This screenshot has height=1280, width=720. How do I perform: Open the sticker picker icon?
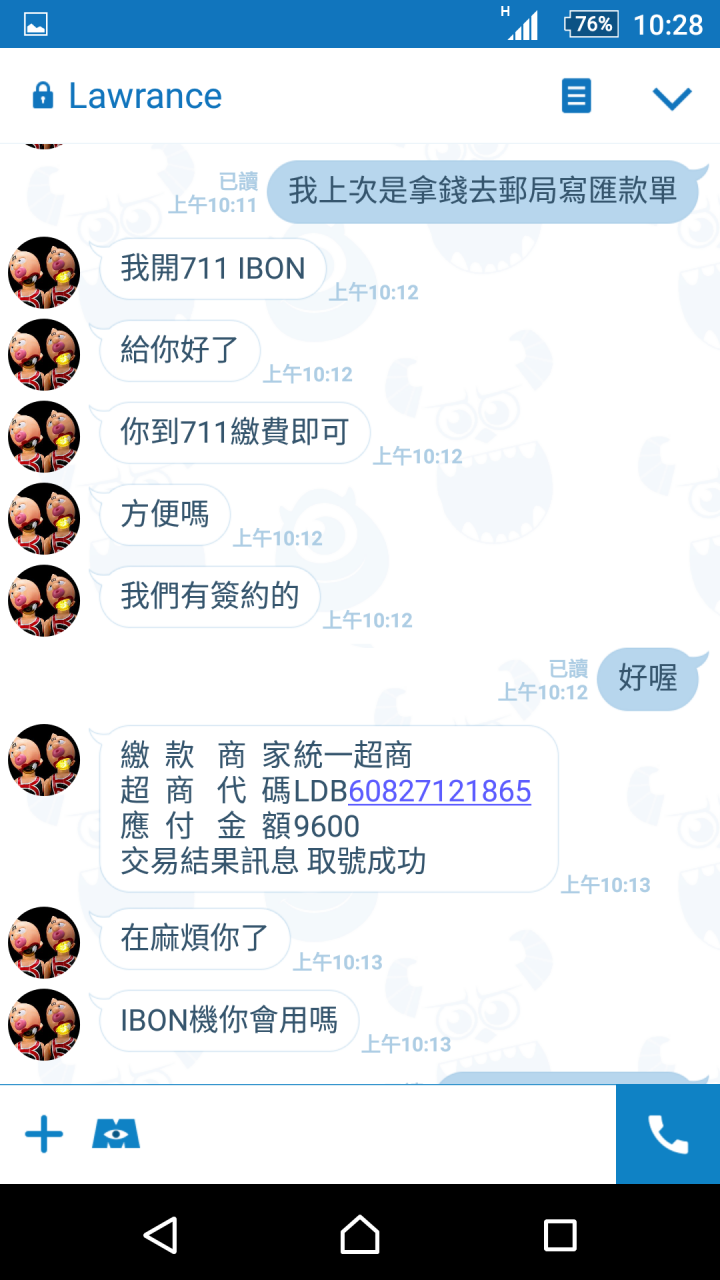(x=116, y=1134)
